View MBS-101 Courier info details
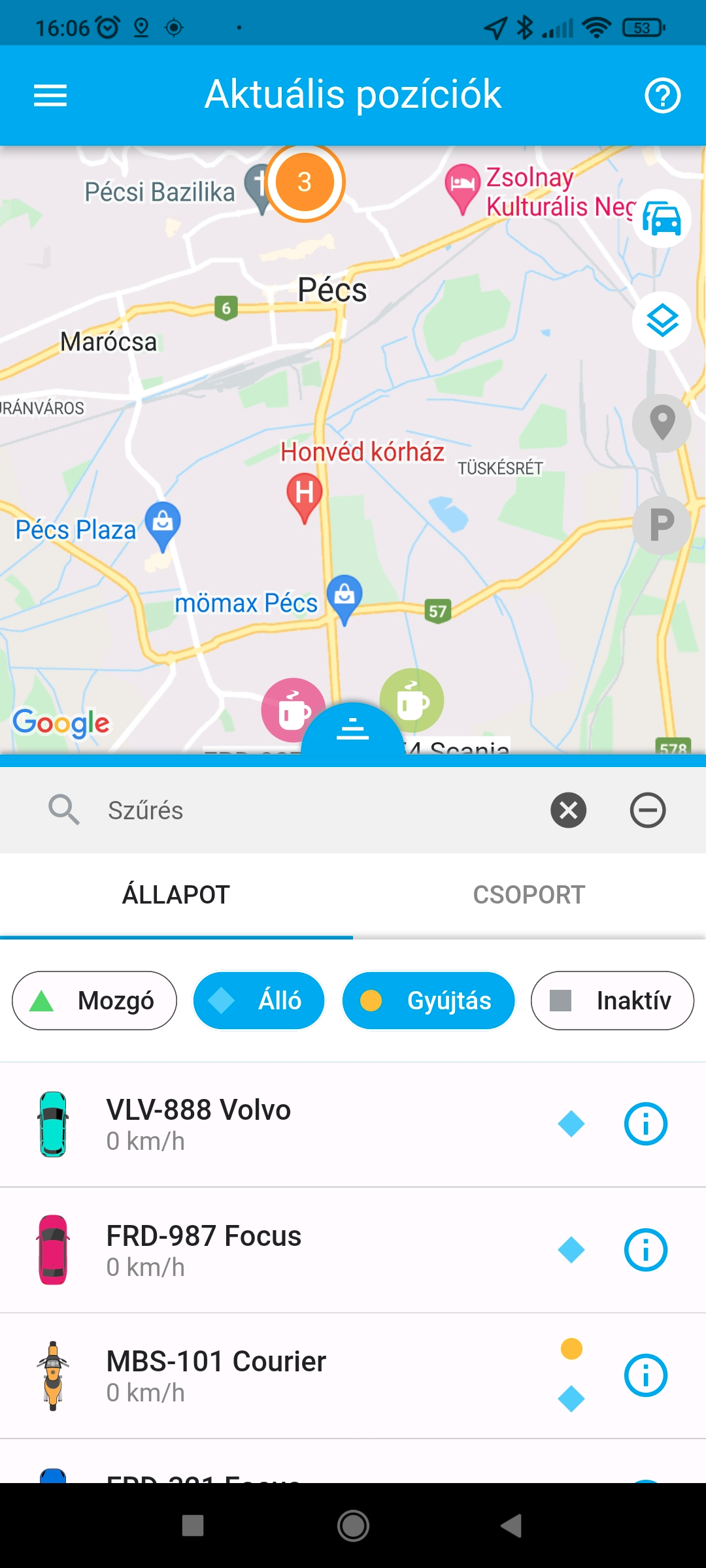The height and width of the screenshot is (1568, 706). pyautogui.click(x=646, y=1375)
